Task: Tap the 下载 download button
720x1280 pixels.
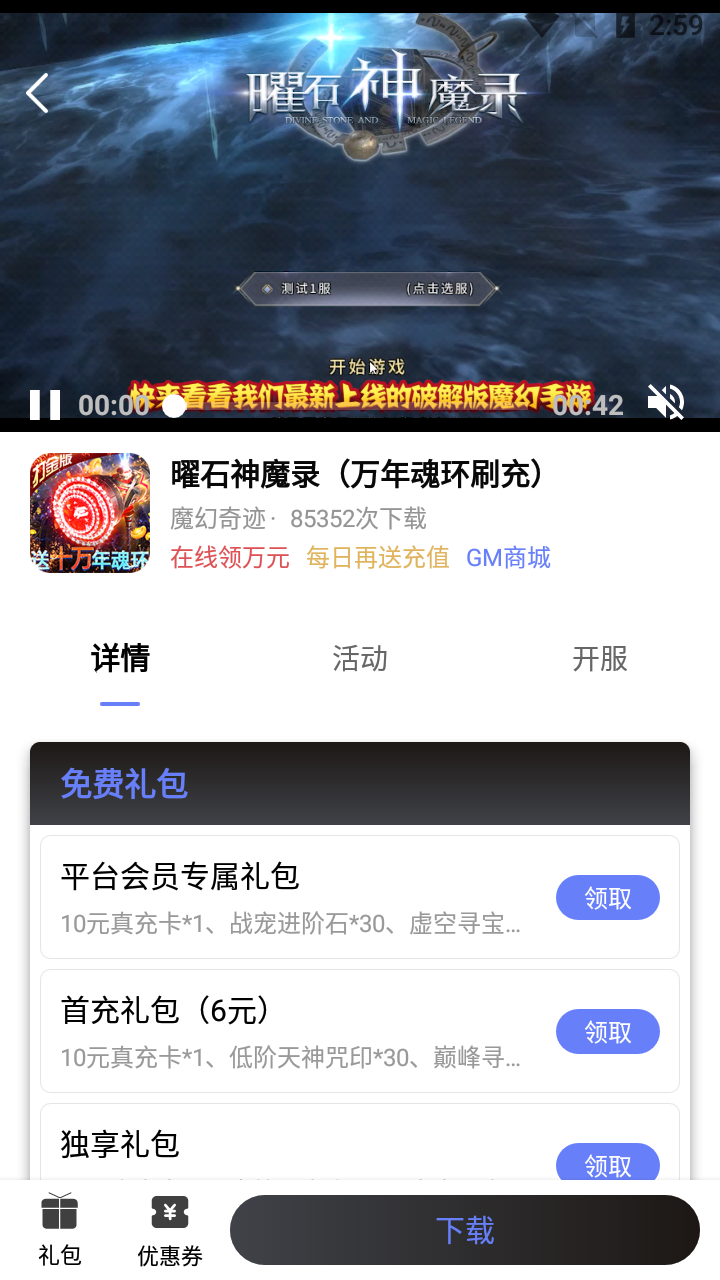Action: [x=465, y=1230]
